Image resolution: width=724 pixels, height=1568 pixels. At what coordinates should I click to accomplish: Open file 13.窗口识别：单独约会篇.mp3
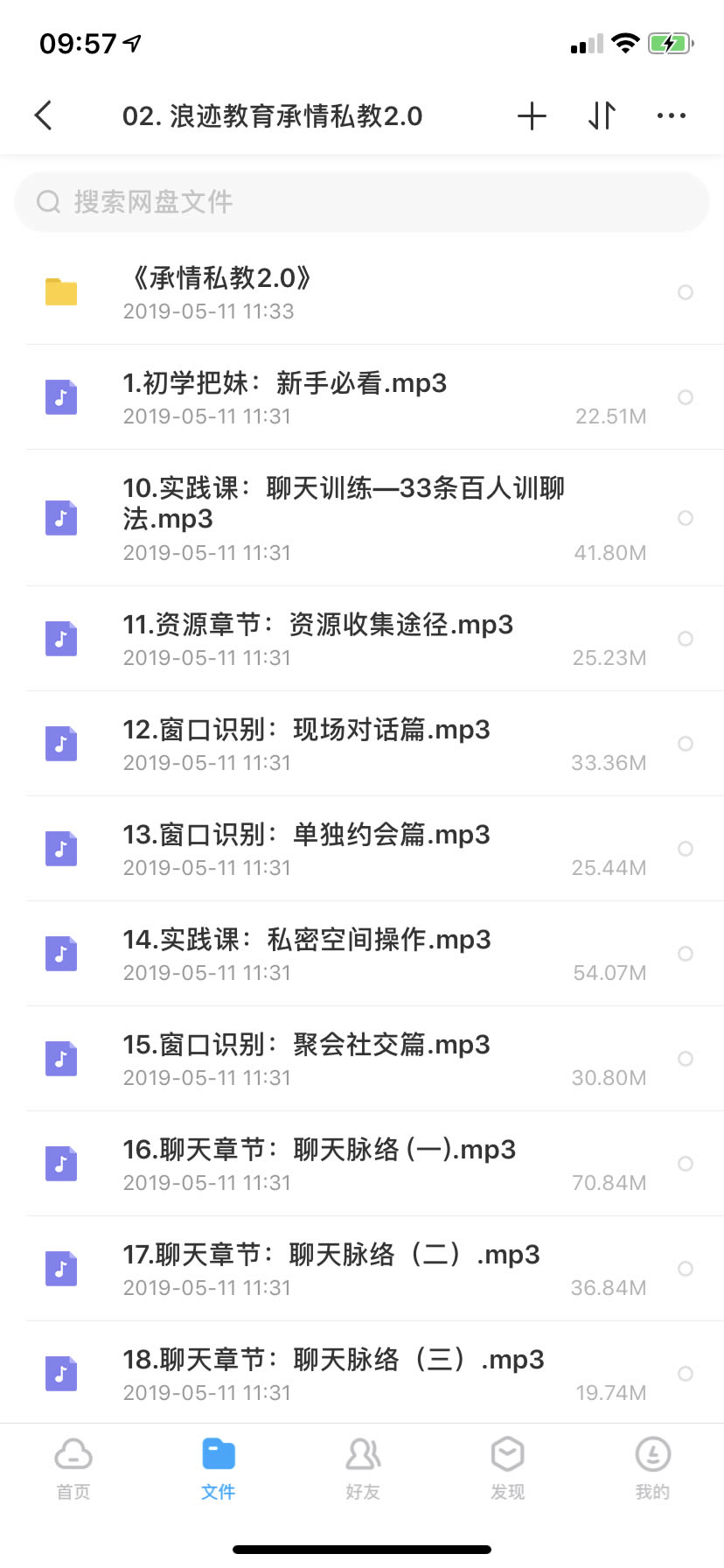tap(362, 849)
